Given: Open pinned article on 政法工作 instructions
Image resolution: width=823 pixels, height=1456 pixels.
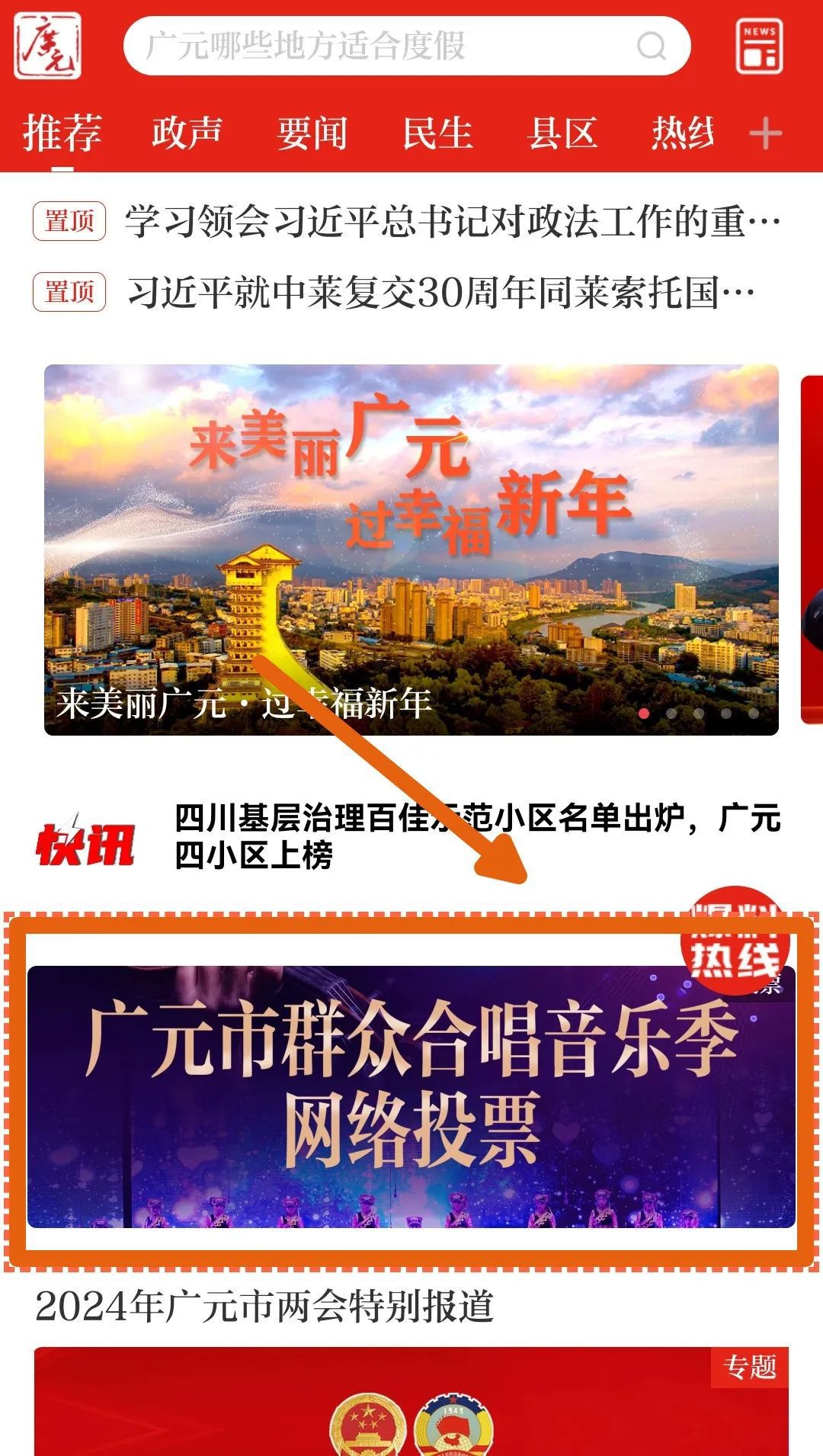Looking at the screenshot, I should click(x=453, y=222).
